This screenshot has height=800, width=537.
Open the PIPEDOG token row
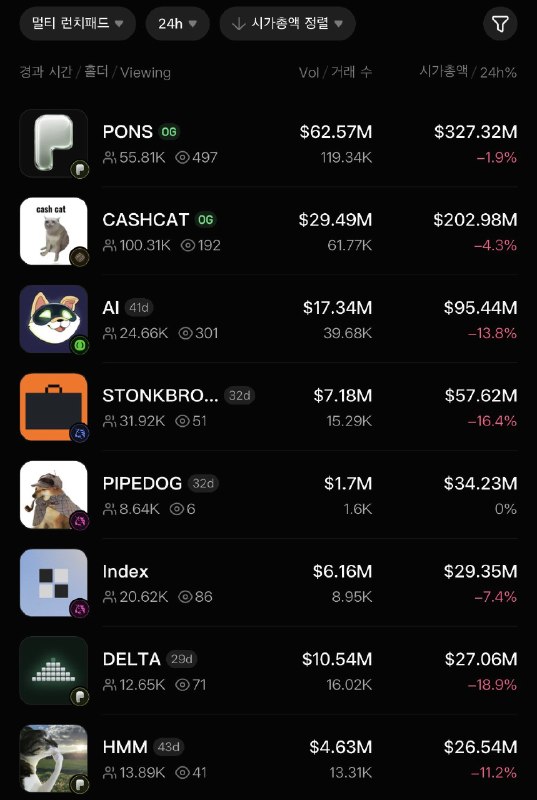[x=268, y=494]
